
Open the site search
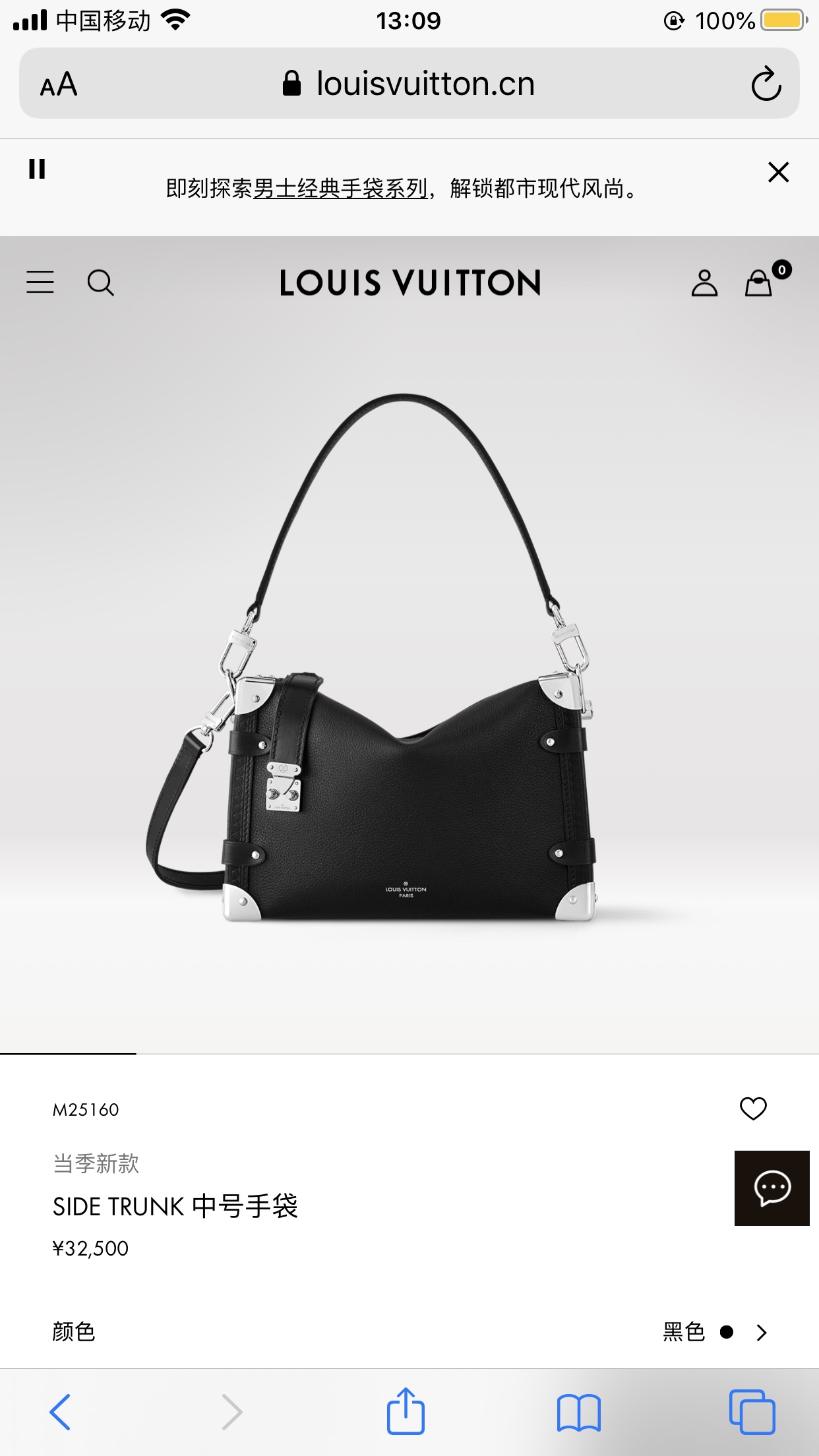pos(101,283)
